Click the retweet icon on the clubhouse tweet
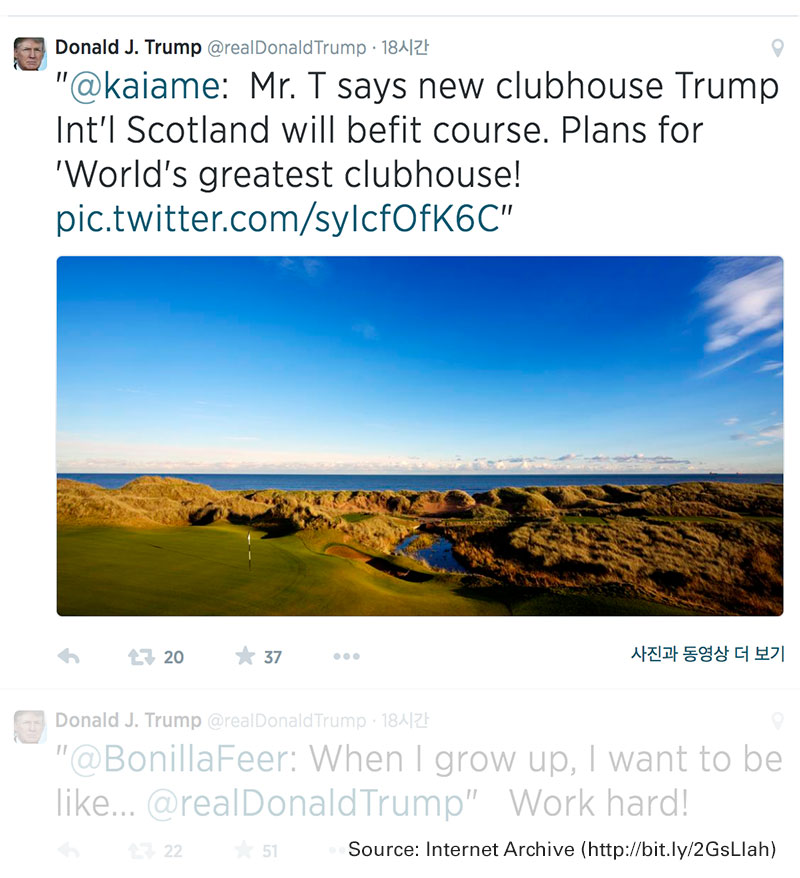 pyautogui.click(x=142, y=656)
